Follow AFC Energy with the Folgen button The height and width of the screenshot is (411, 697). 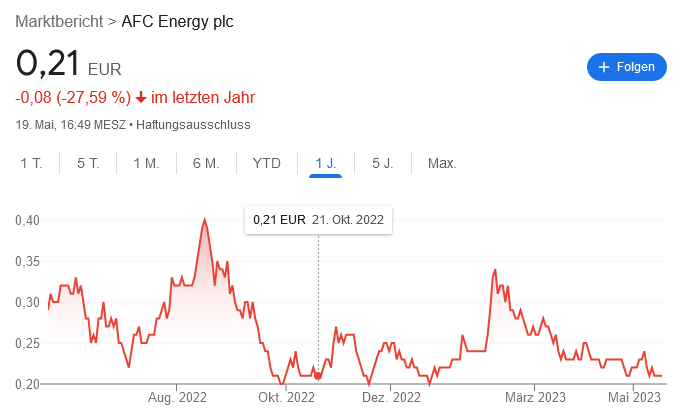[x=626, y=67]
